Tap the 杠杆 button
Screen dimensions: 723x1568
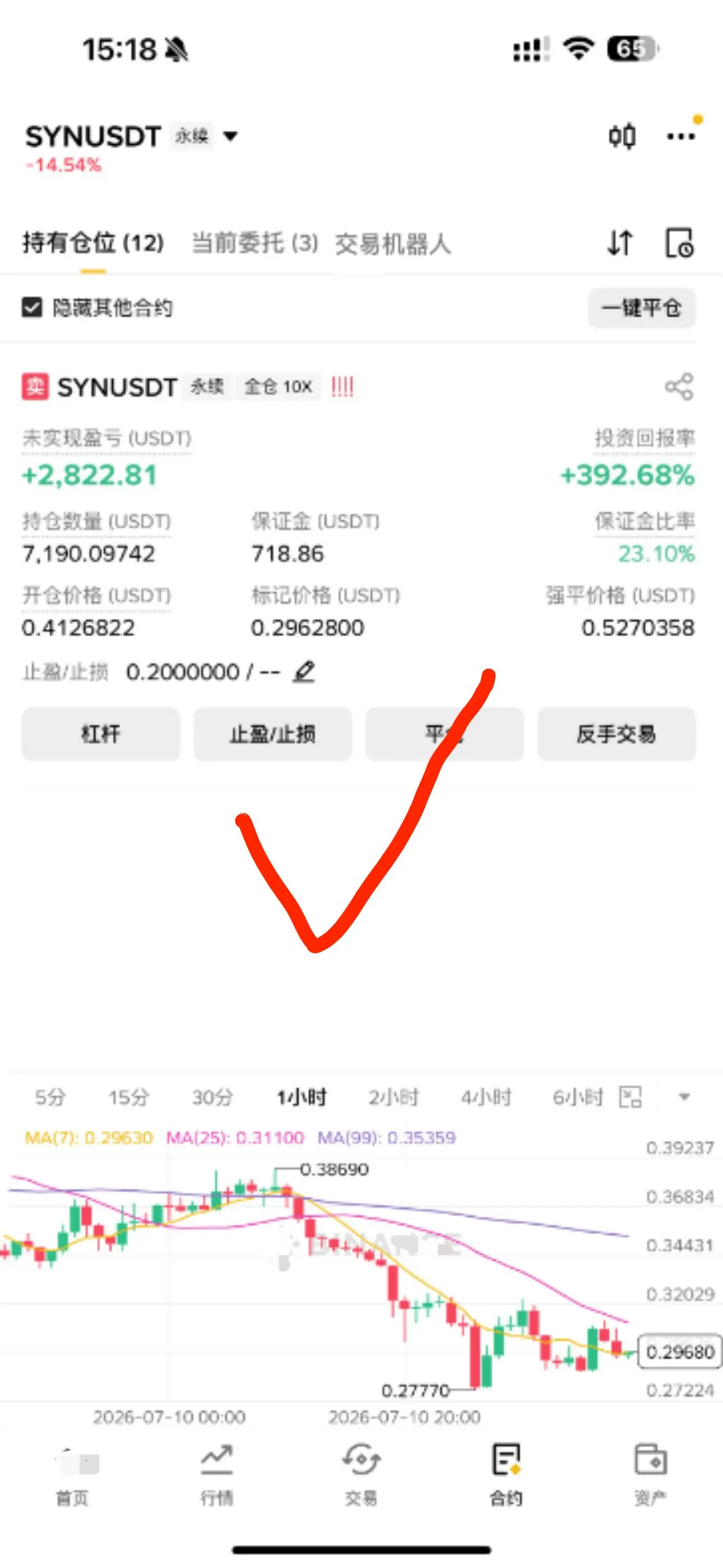pos(101,734)
